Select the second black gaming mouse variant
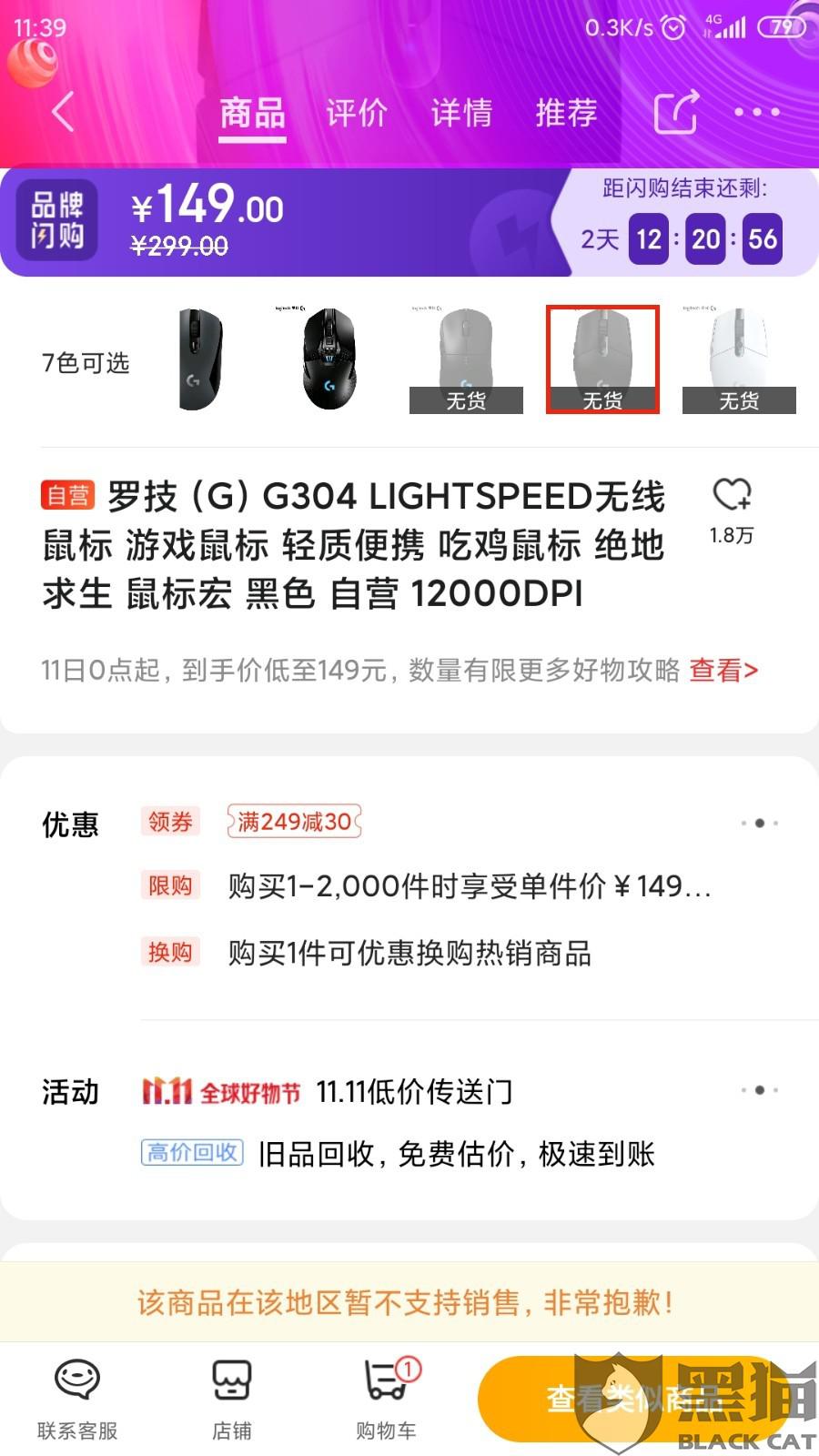Viewport: 819px width, 1456px height. (329, 359)
